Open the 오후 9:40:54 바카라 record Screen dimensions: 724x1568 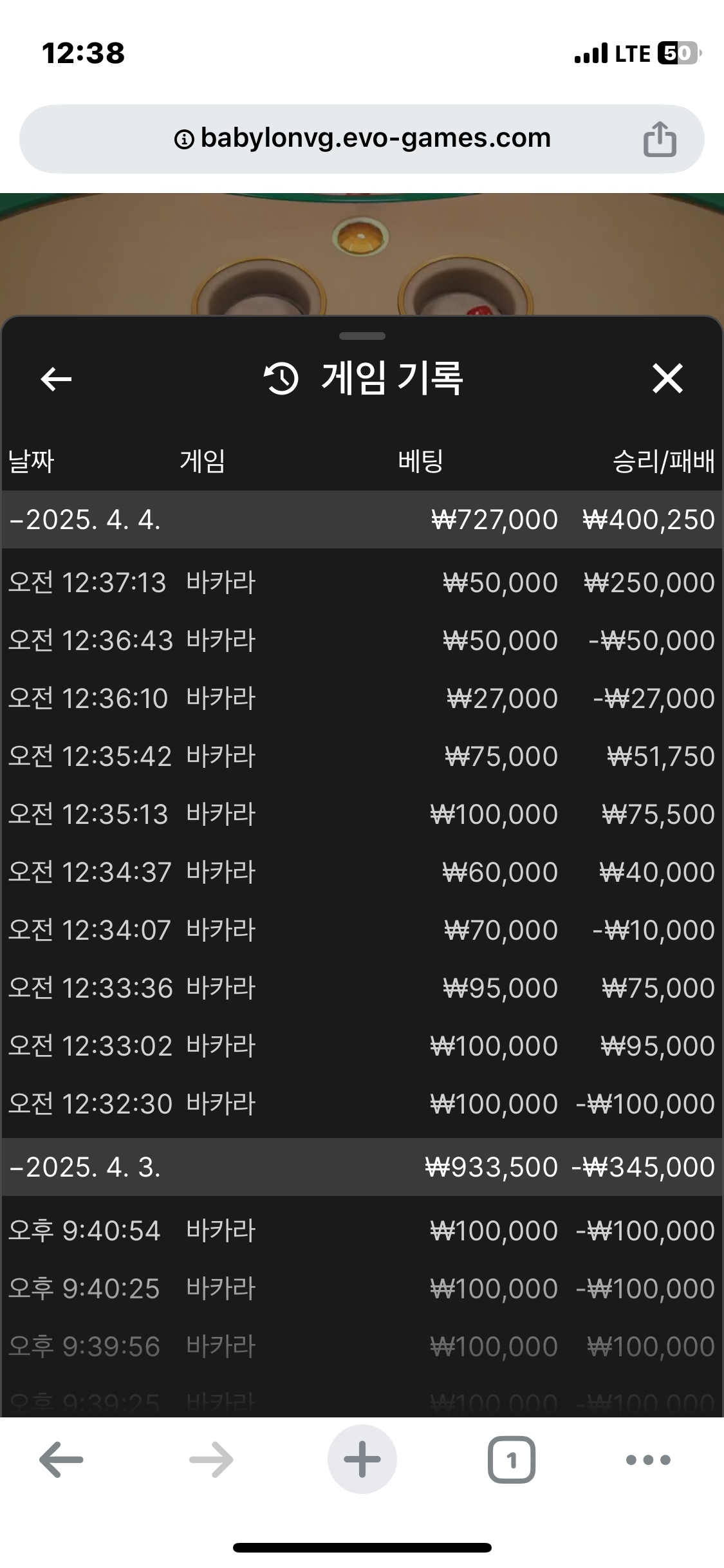point(362,1231)
